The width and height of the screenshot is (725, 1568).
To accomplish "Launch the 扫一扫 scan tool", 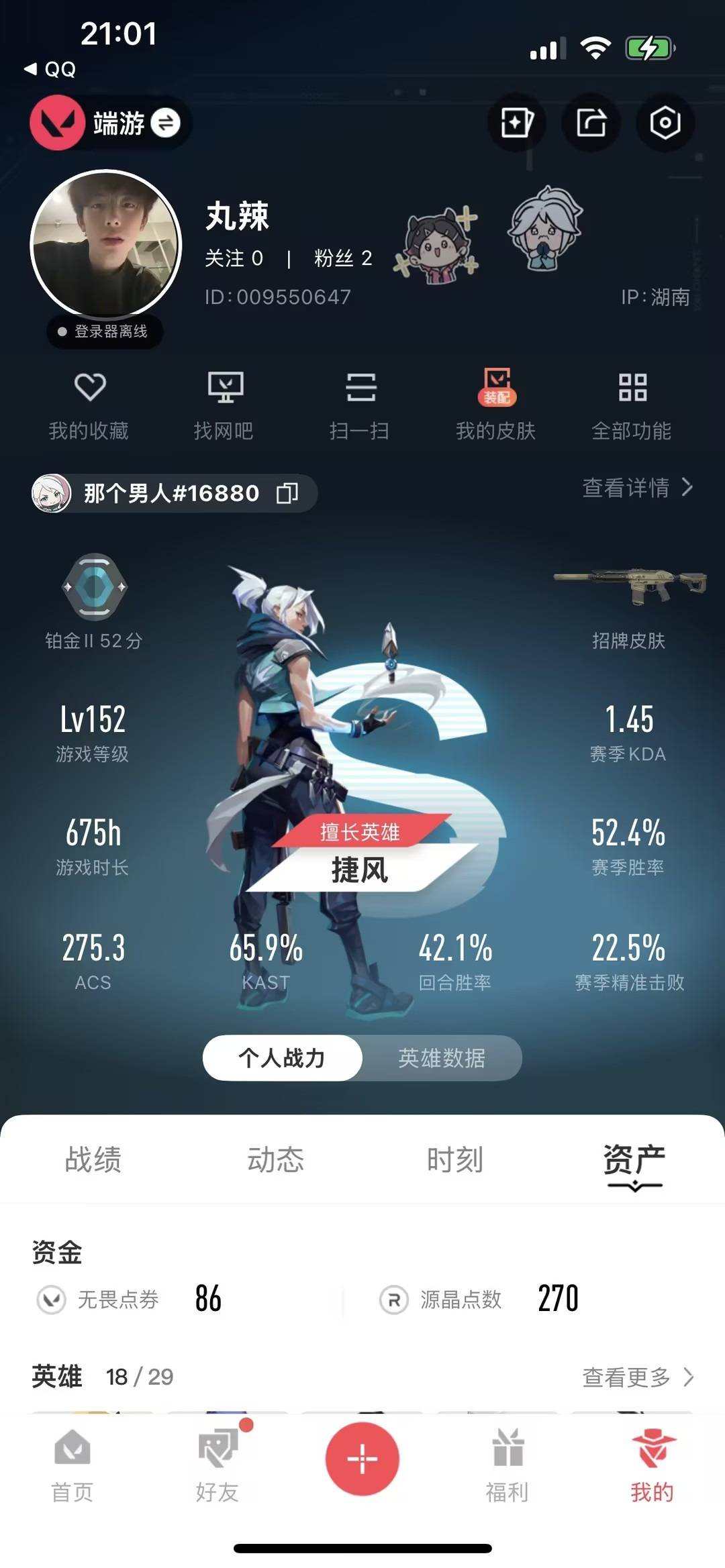I will click(362, 403).
